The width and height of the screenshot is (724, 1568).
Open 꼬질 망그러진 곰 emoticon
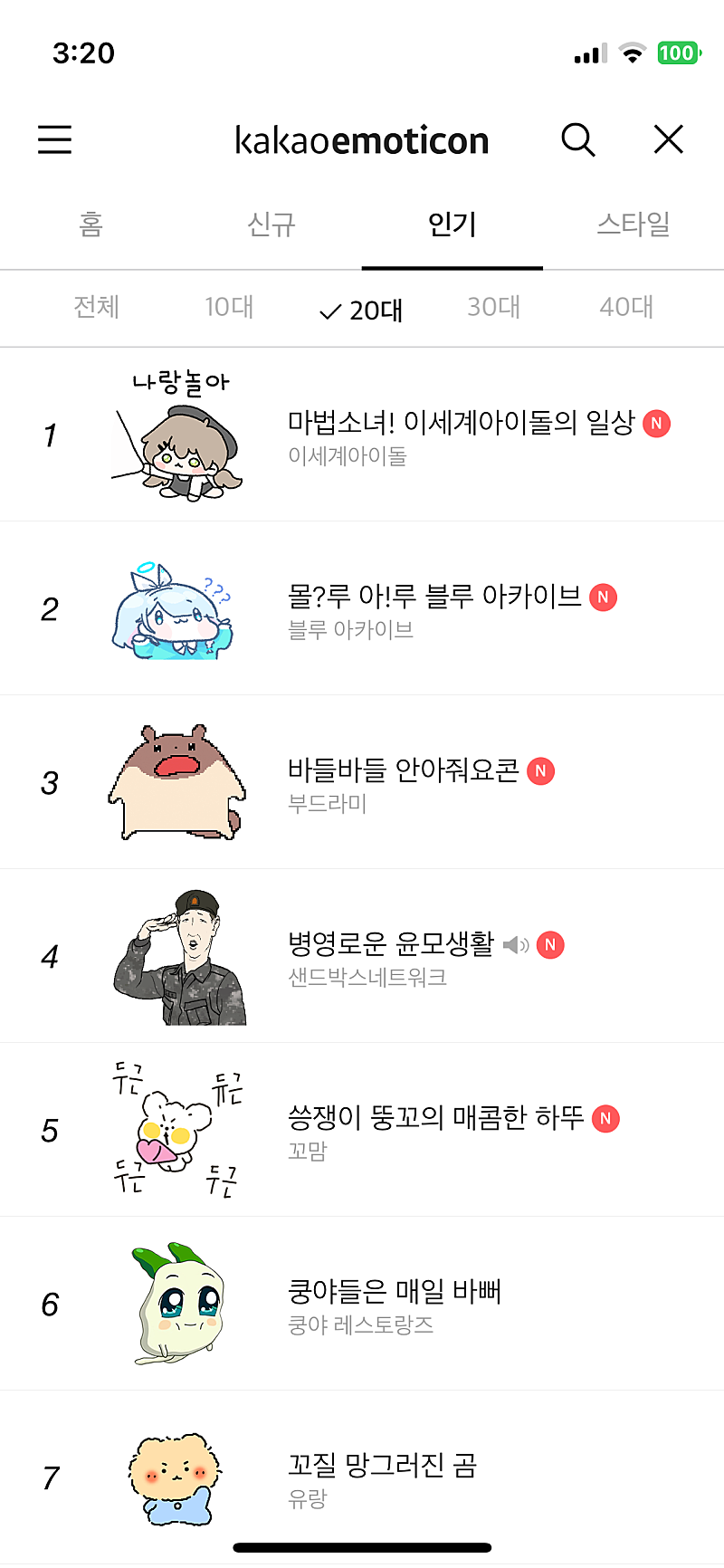point(382,1466)
